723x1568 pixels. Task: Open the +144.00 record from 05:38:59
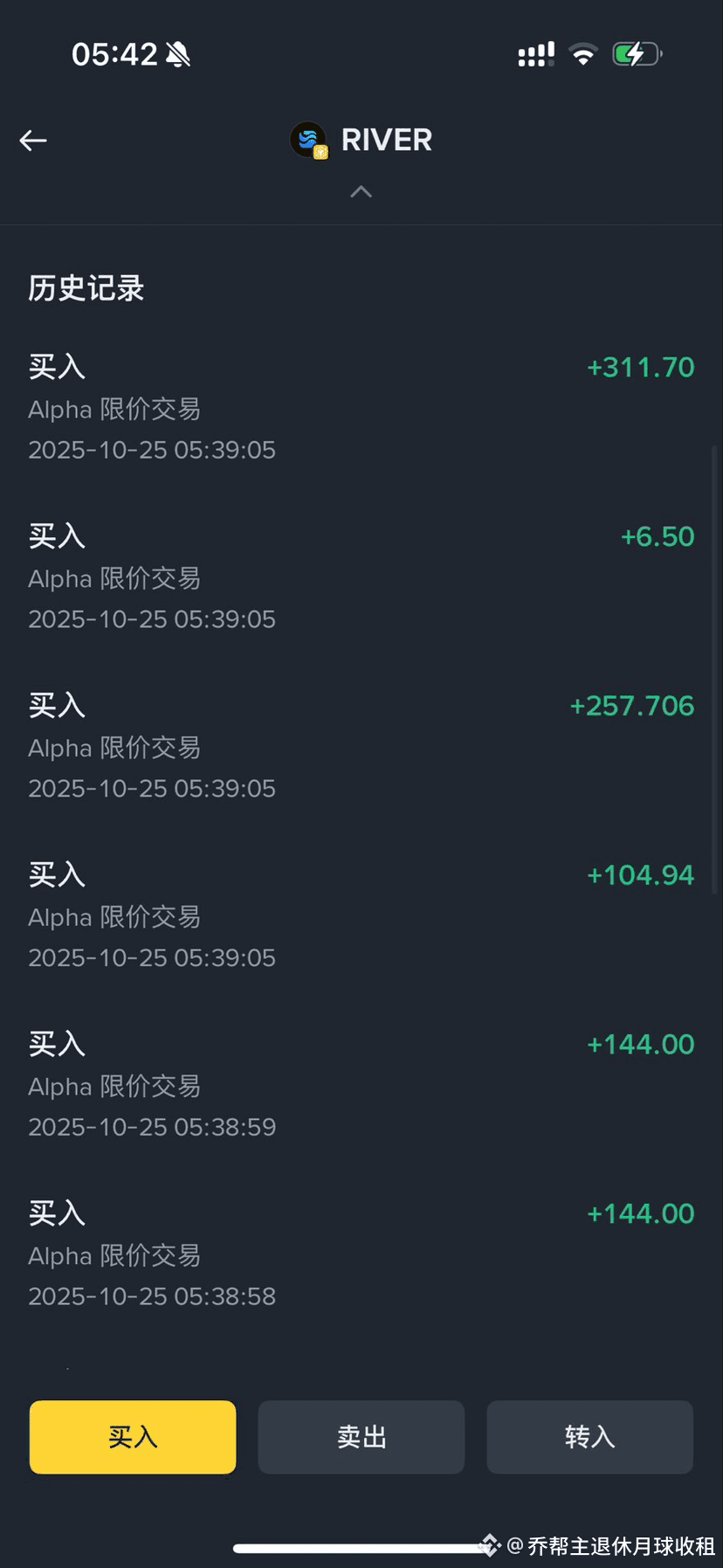pyautogui.click(x=361, y=1086)
